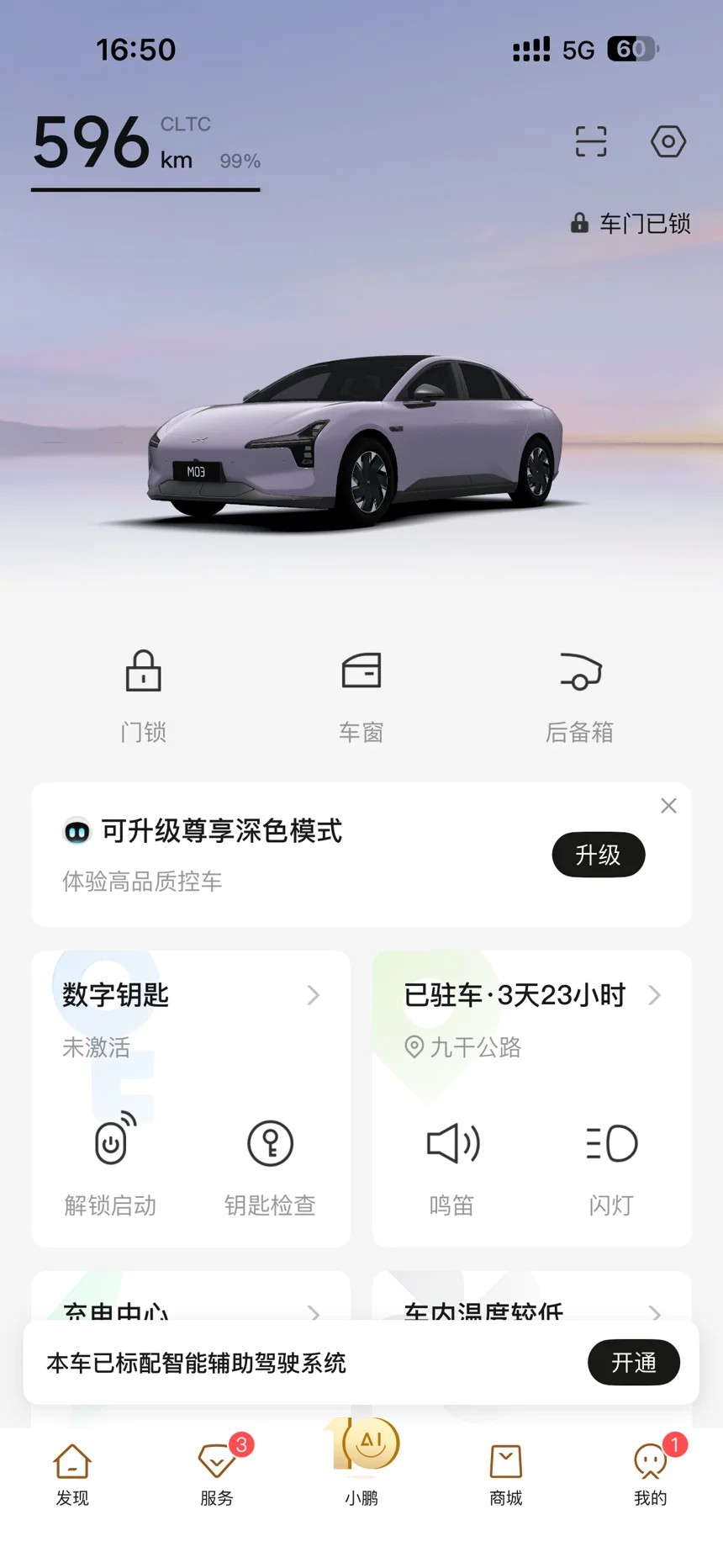
Task: Tap the 升级 upgrade button
Action: tap(598, 855)
